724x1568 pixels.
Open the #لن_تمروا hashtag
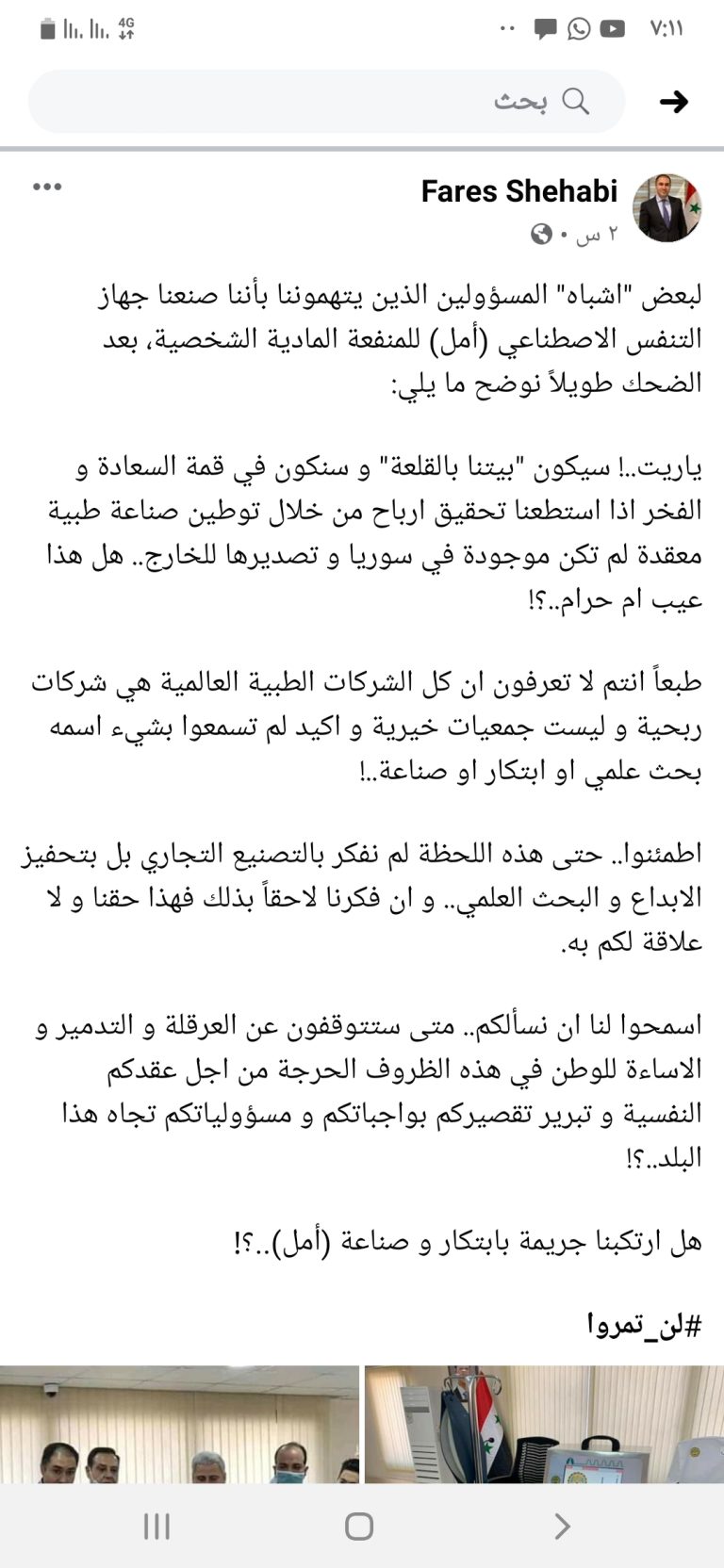tap(645, 1326)
